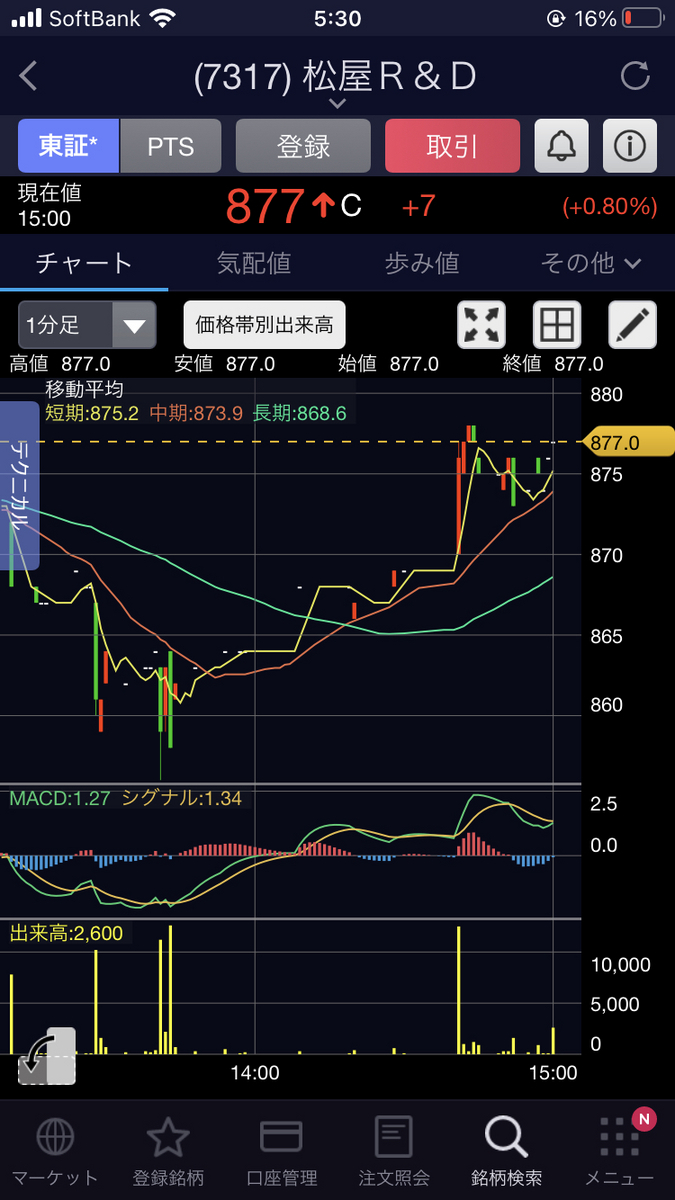
Task: Go back with the top-left arrow
Action: click(28, 76)
